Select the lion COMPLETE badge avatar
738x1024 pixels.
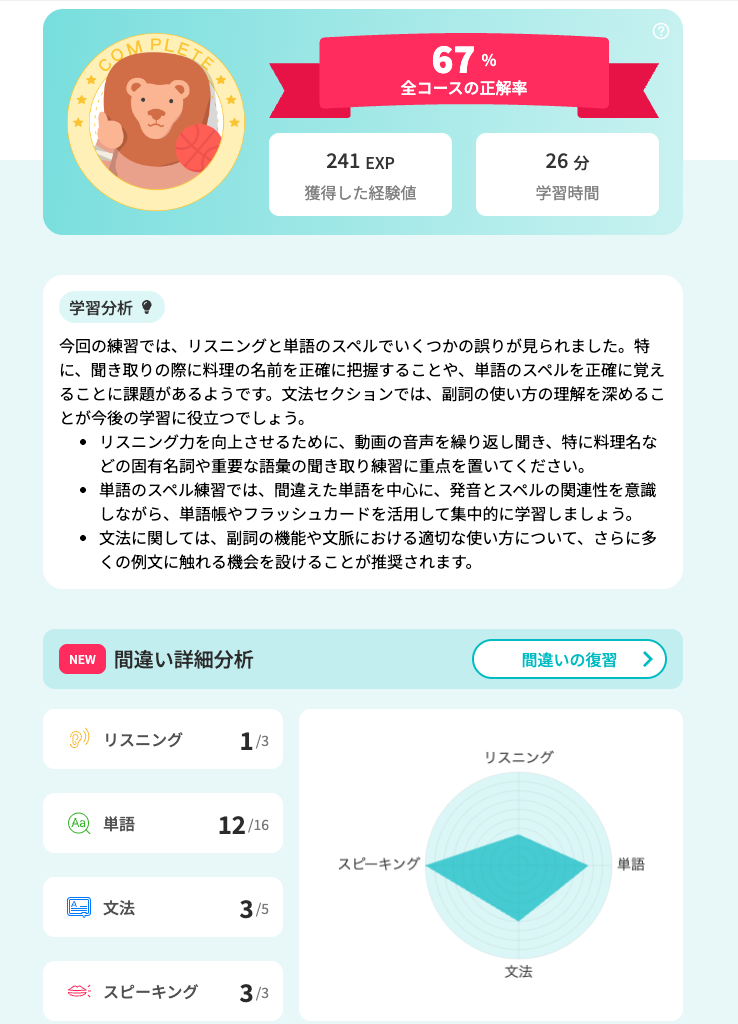[156, 119]
